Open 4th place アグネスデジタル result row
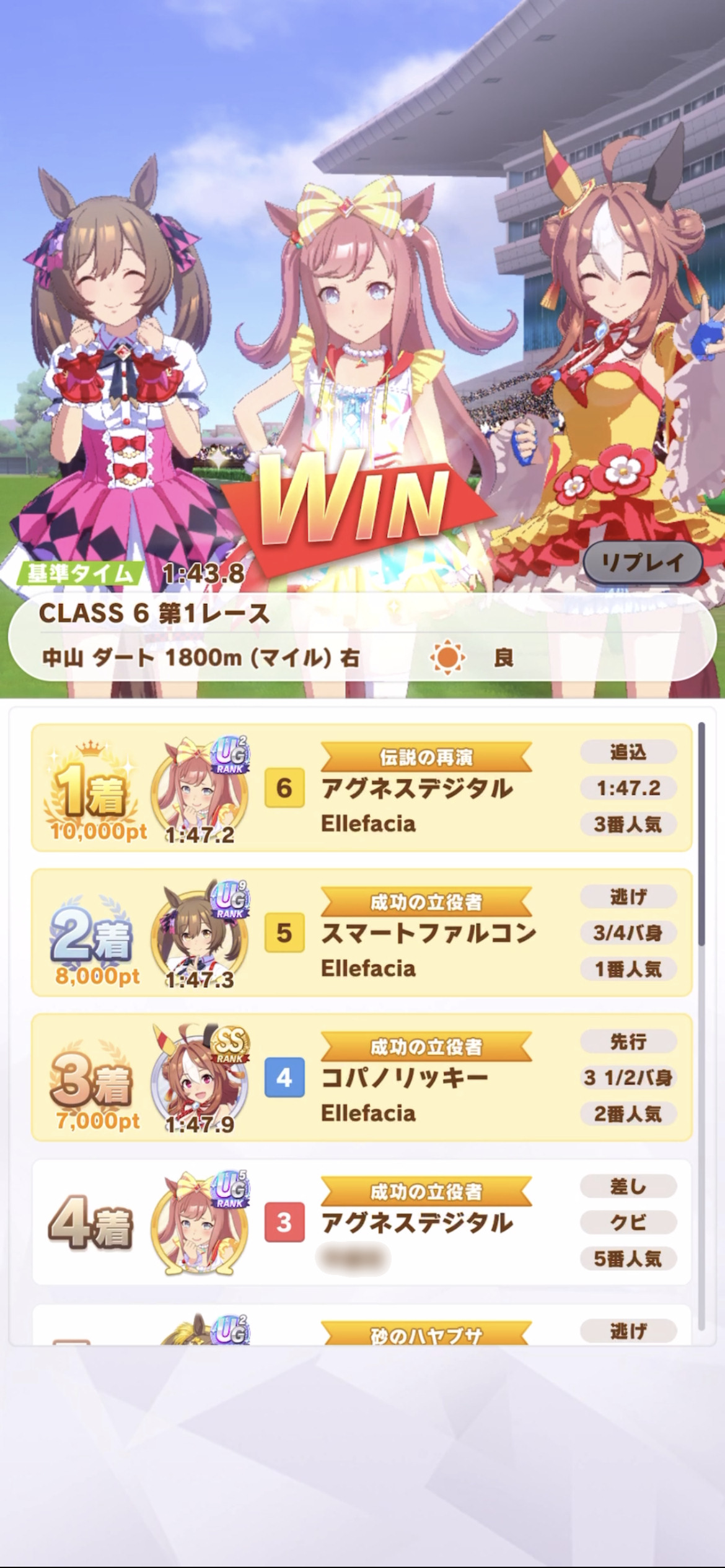Image resolution: width=725 pixels, height=1568 pixels. [362, 1222]
